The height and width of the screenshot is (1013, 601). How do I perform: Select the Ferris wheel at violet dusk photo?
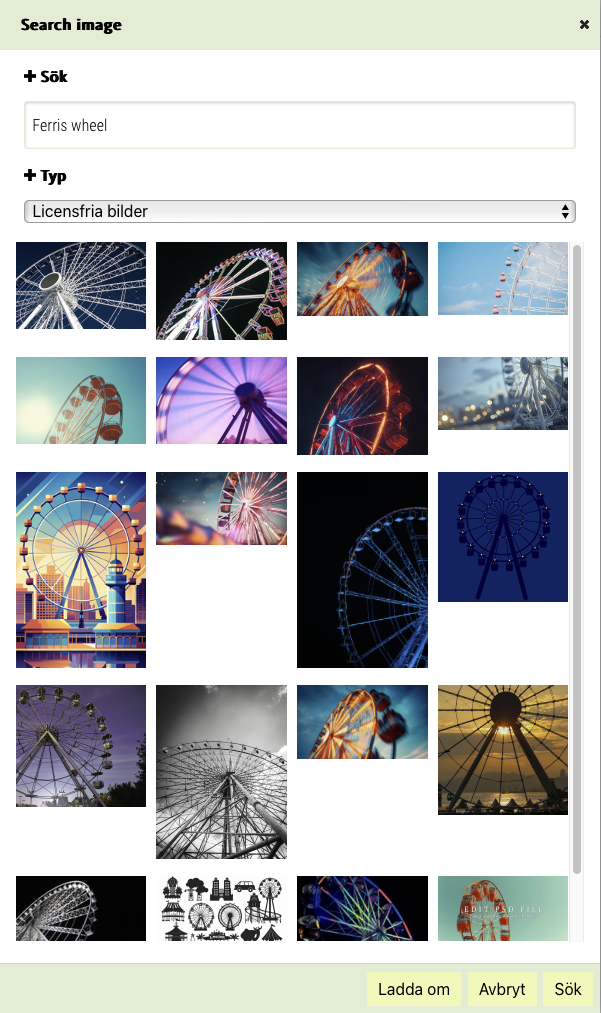click(81, 745)
